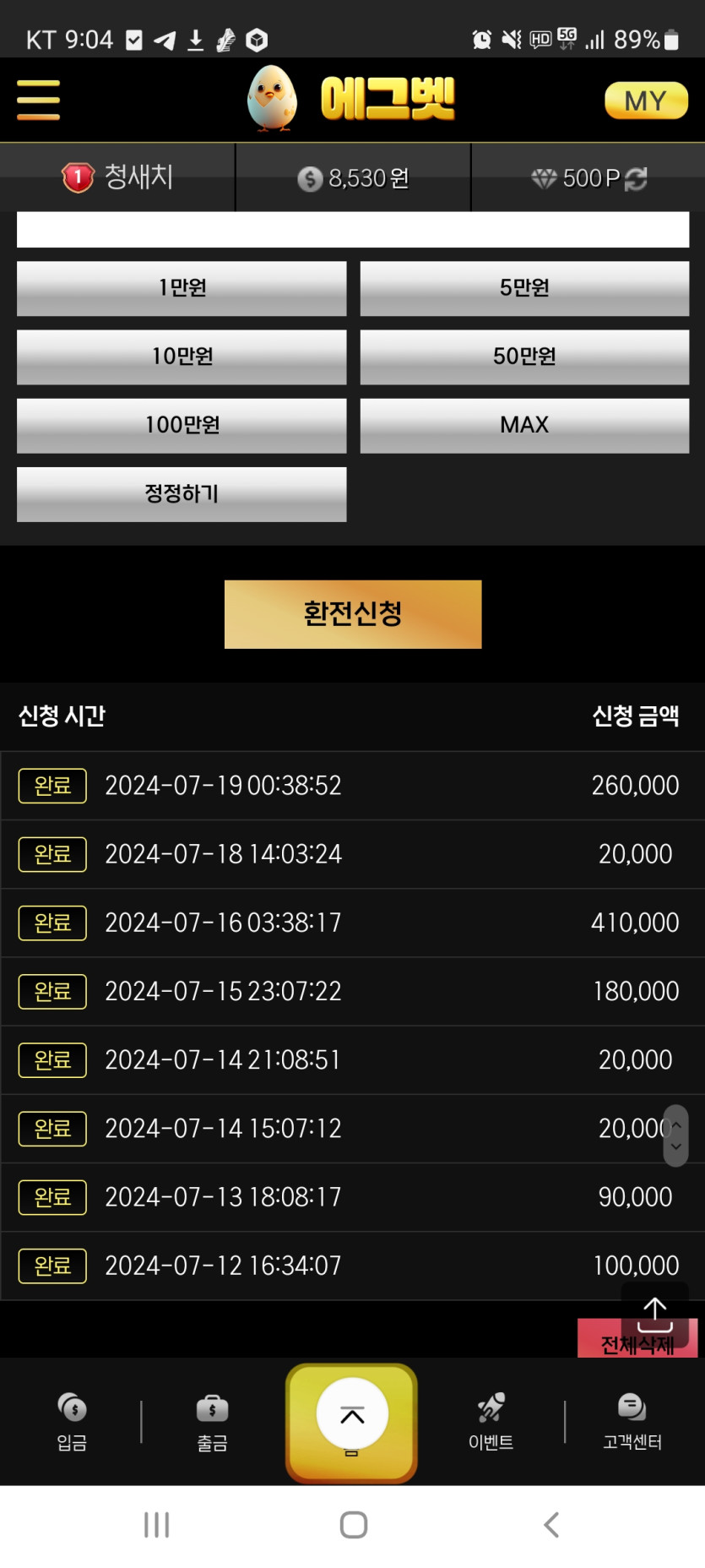
Task: Tap the share/upload arrow icon
Action: [655, 1311]
